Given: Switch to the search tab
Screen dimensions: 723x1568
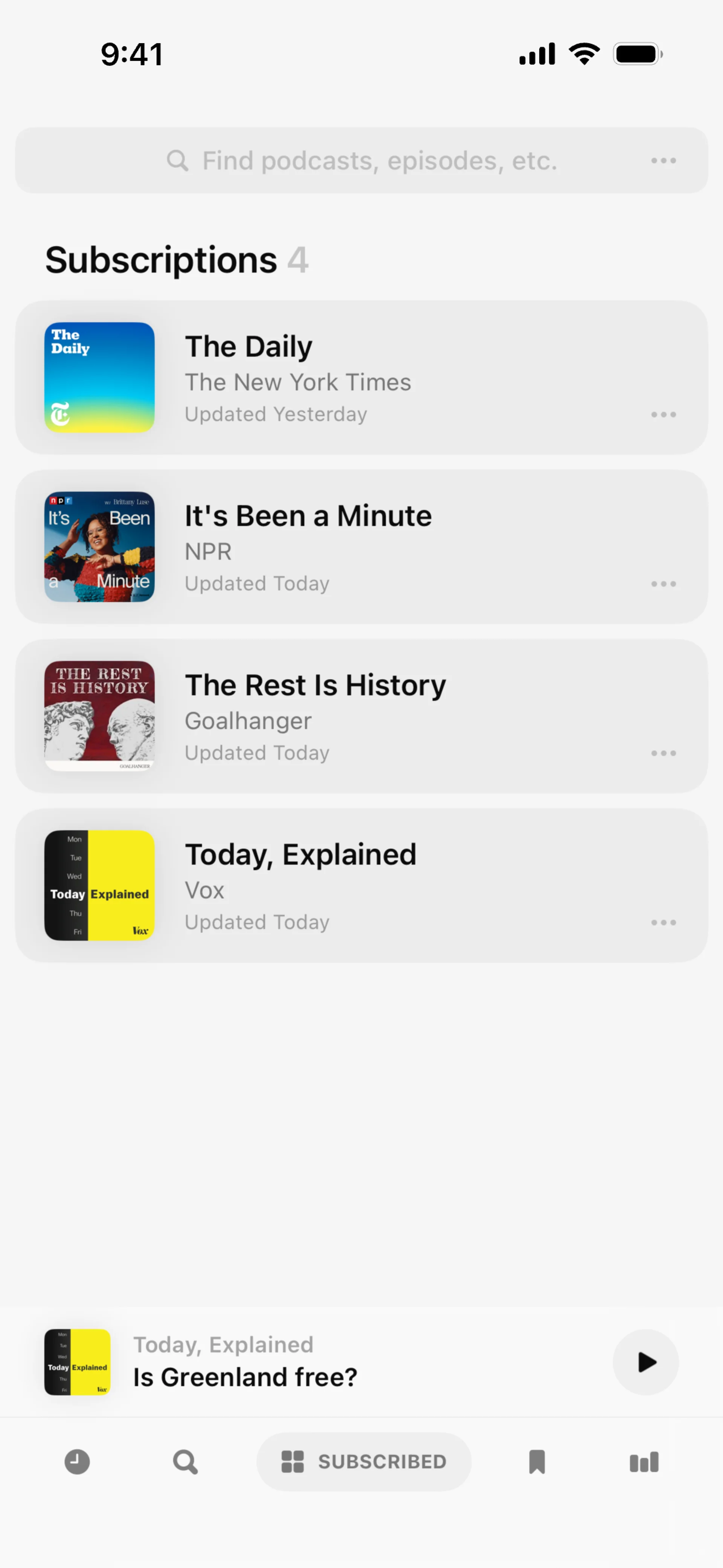Looking at the screenshot, I should (185, 1461).
